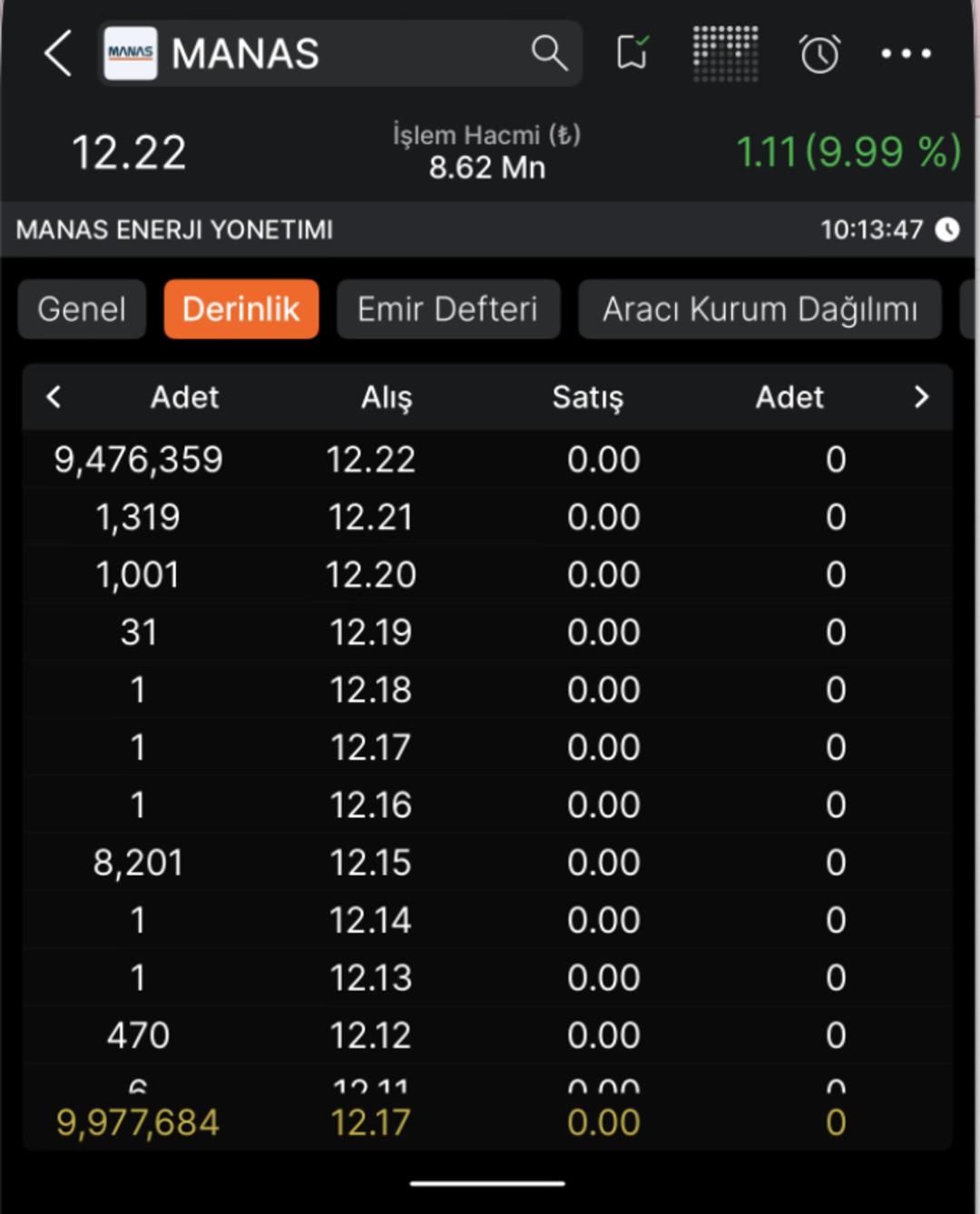Click the left chevron above the Adet column
Screen dimensions: 980x1214
pyautogui.click(x=54, y=397)
